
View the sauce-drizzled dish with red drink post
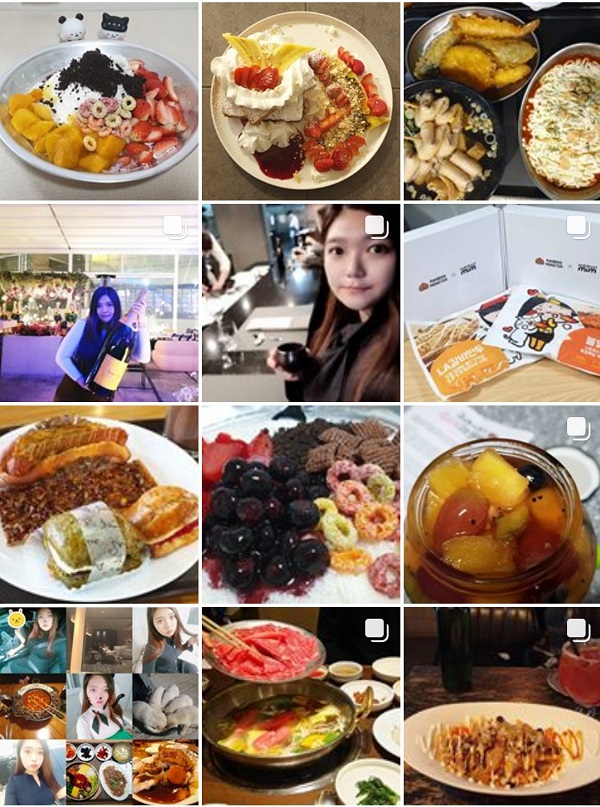[501, 705]
